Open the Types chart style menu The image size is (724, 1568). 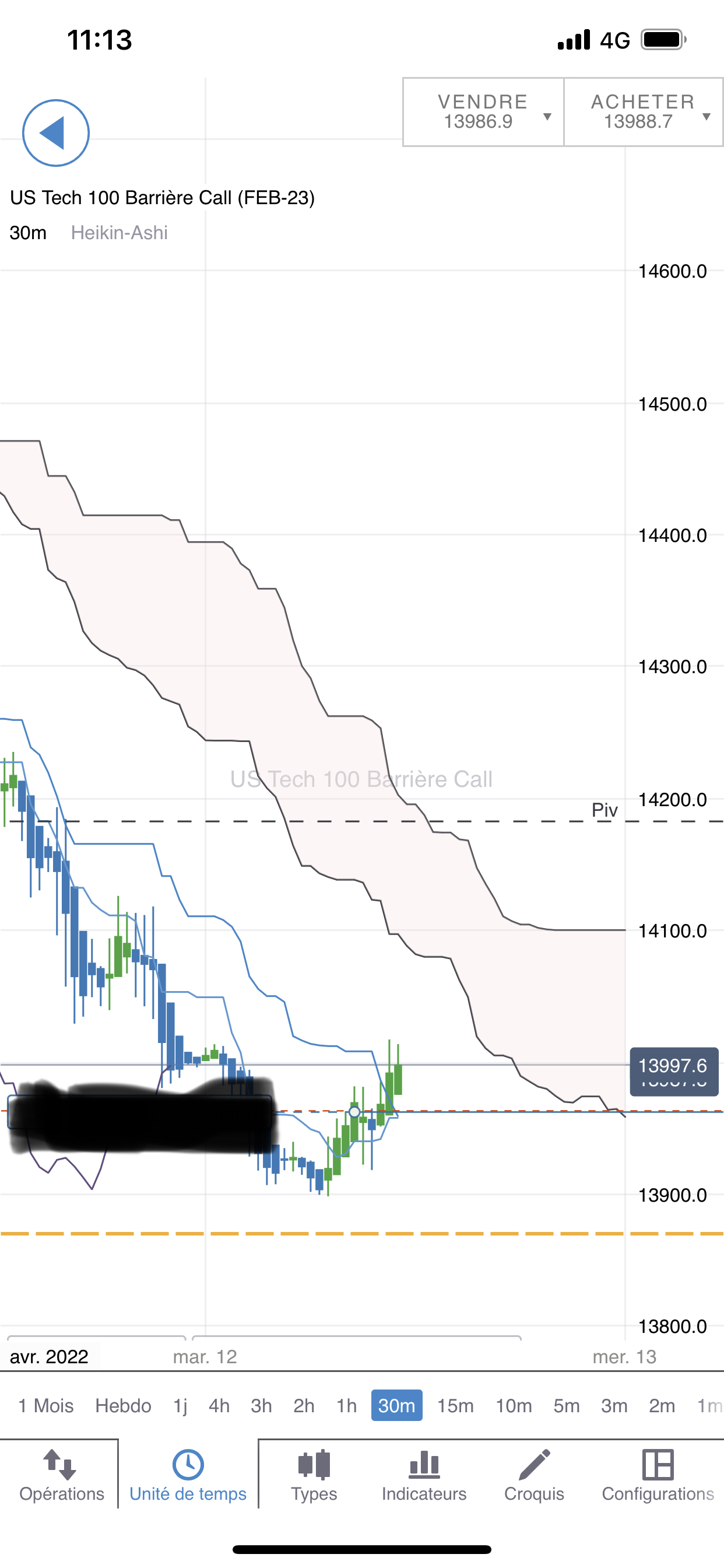tap(314, 1476)
